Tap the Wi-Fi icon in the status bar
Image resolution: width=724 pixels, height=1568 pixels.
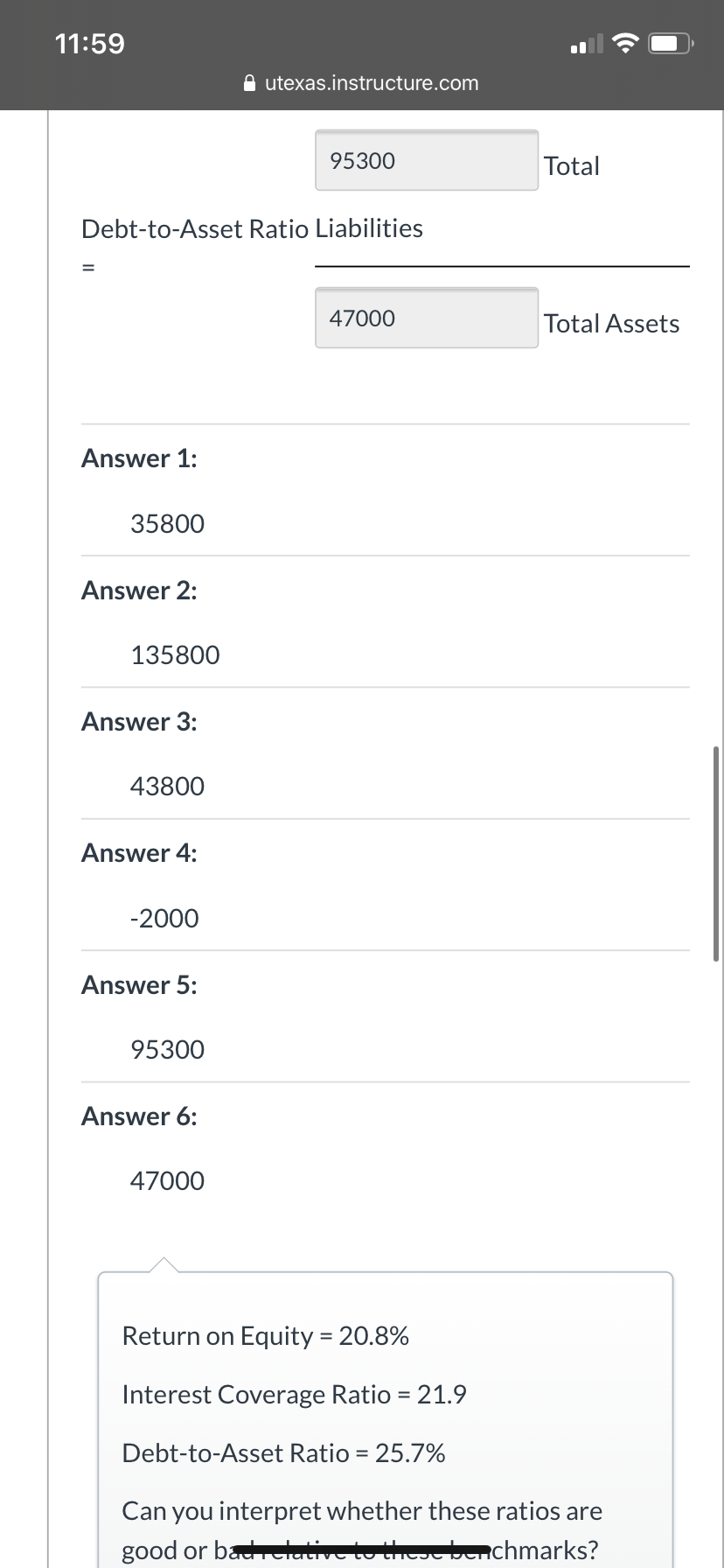[x=623, y=42]
